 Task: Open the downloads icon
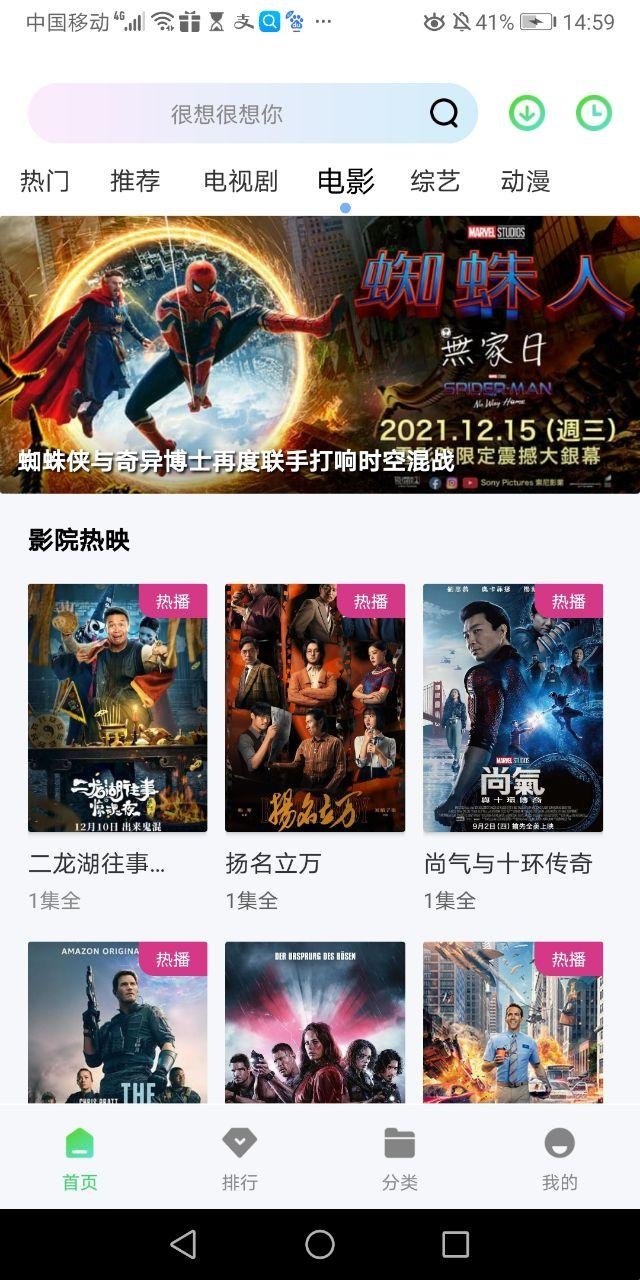(527, 113)
